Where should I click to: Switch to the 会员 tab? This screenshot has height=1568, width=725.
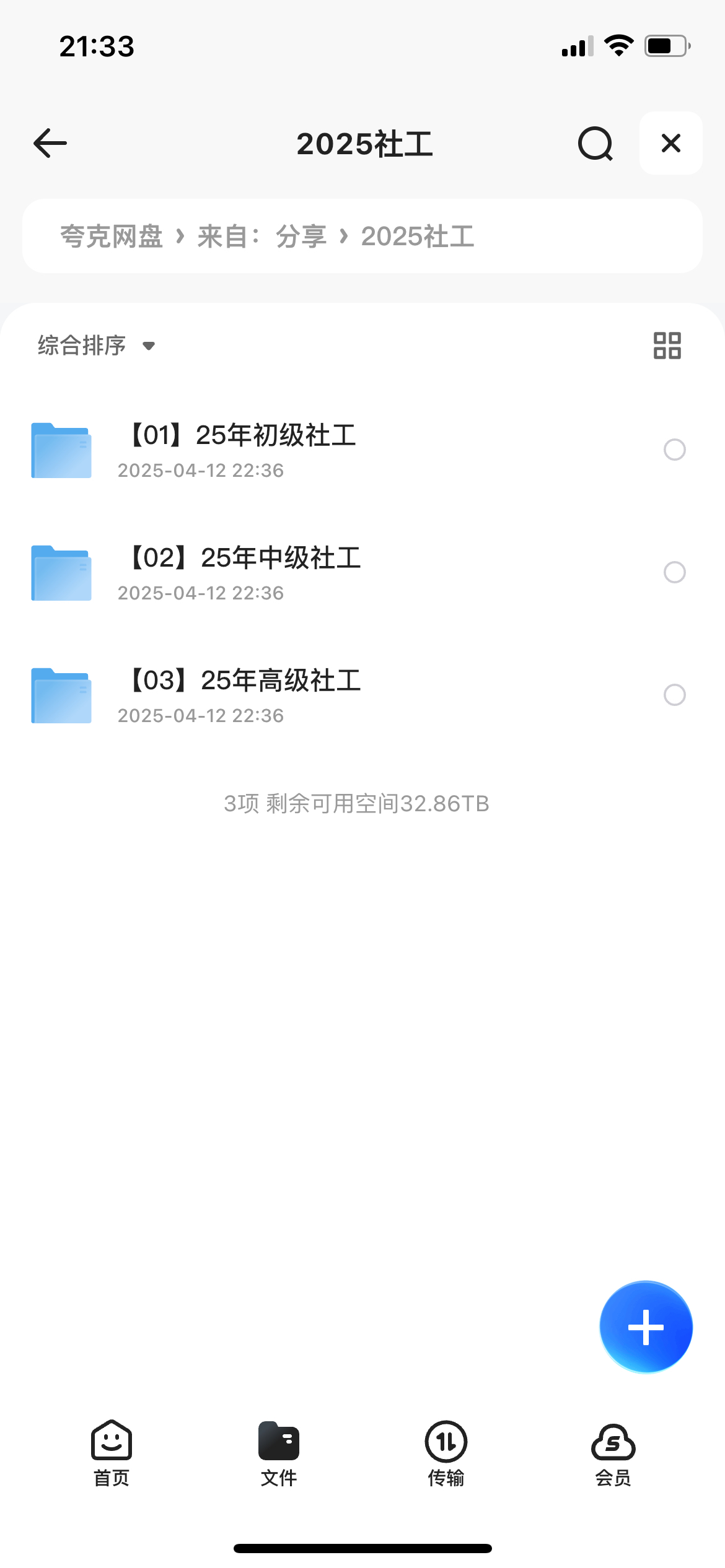click(x=613, y=1453)
